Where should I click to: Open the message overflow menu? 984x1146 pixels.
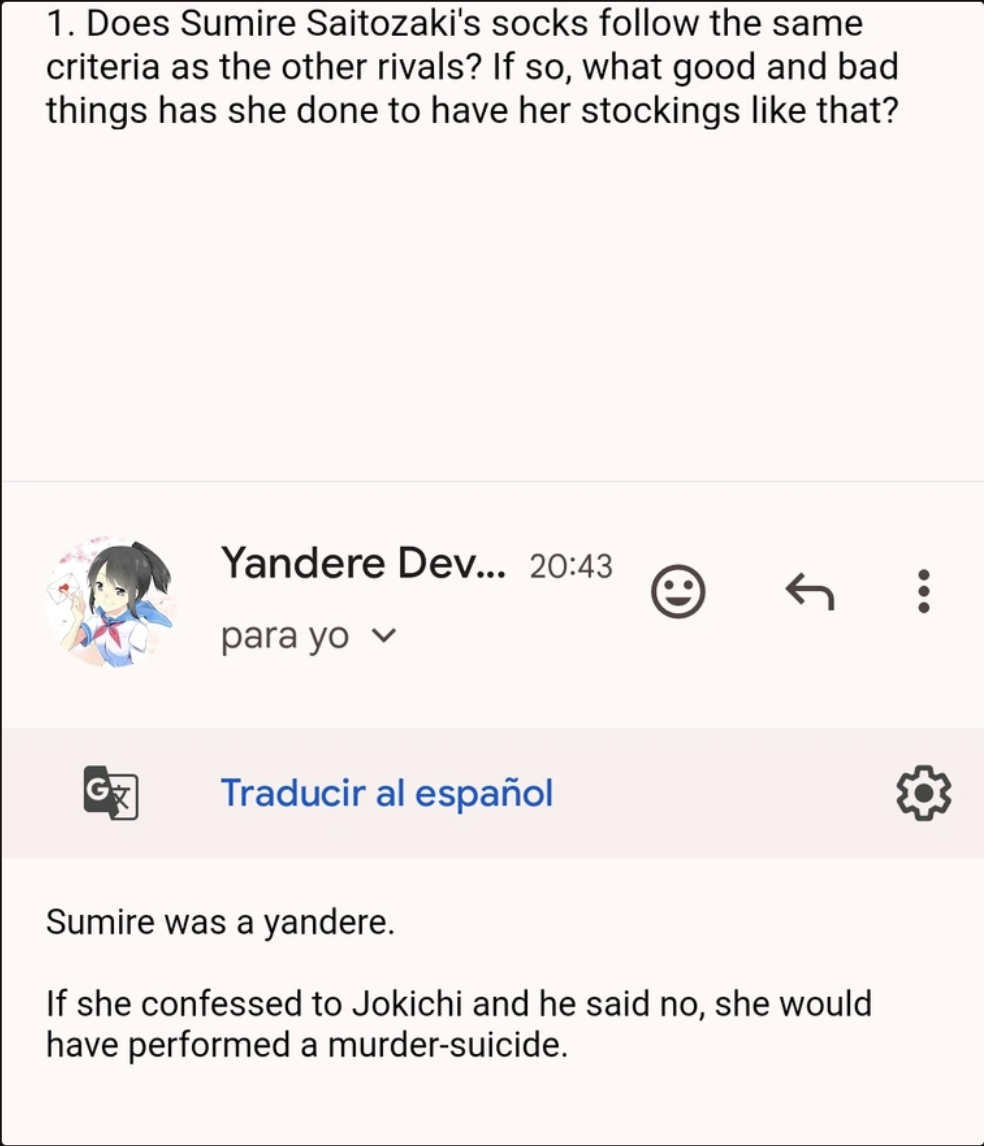tap(923, 592)
